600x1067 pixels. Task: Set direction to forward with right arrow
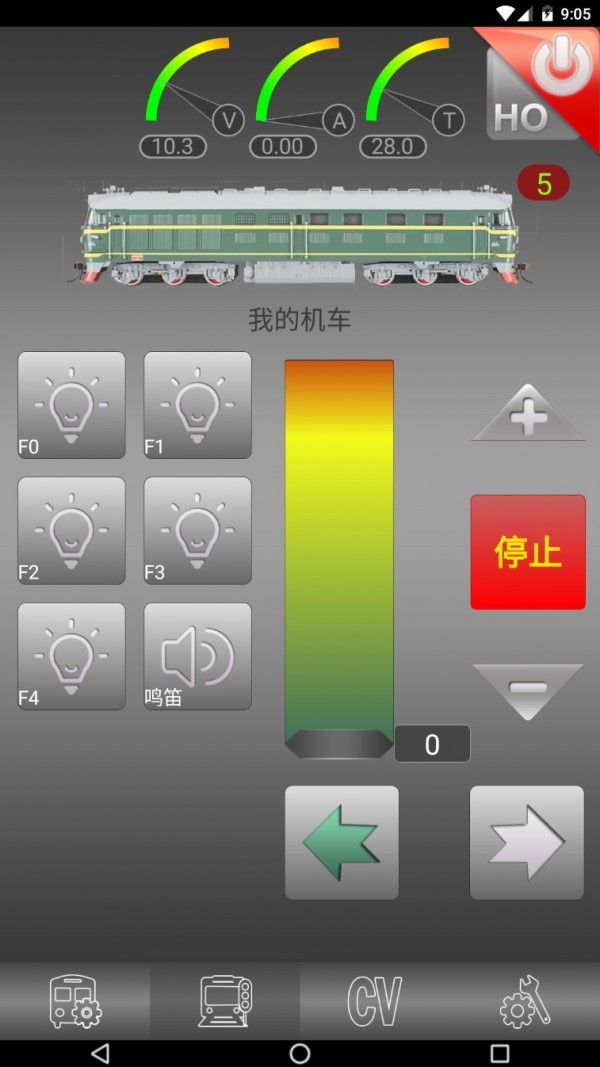click(527, 842)
